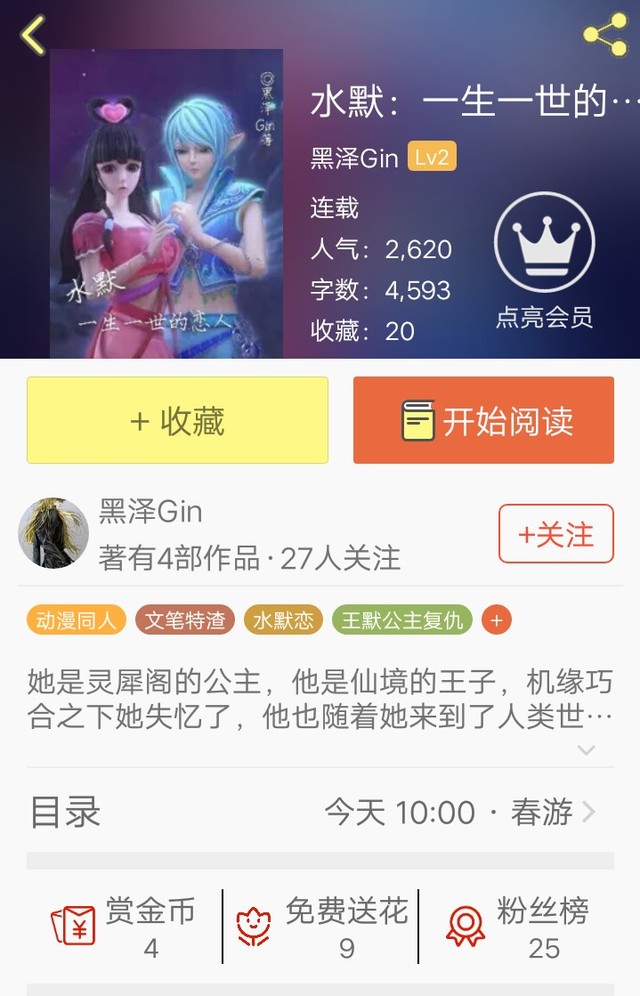Expand the full novel description
The image size is (640, 996).
pyautogui.click(x=586, y=750)
